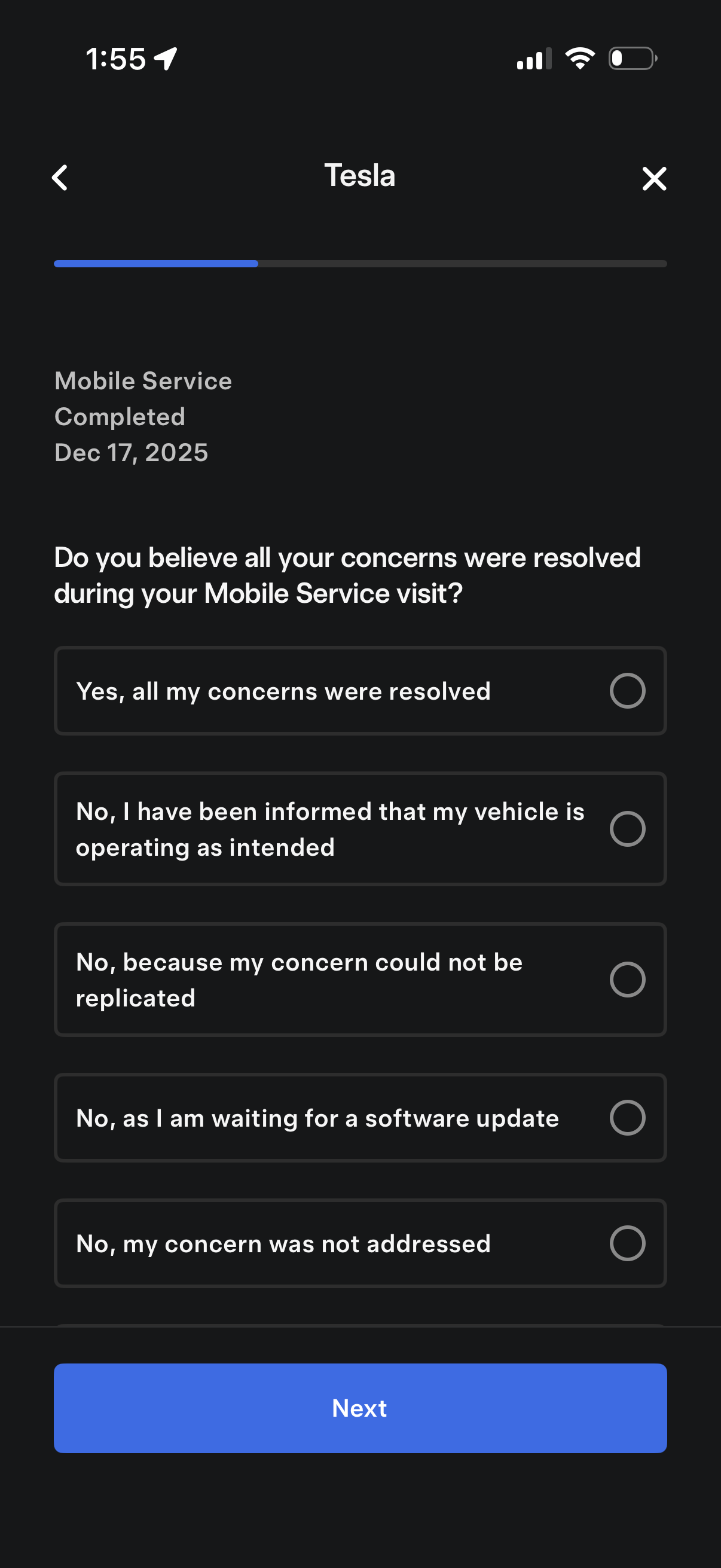This screenshot has width=721, height=1568.
Task: Click the Wi-Fi icon in the status bar
Action: (x=578, y=58)
